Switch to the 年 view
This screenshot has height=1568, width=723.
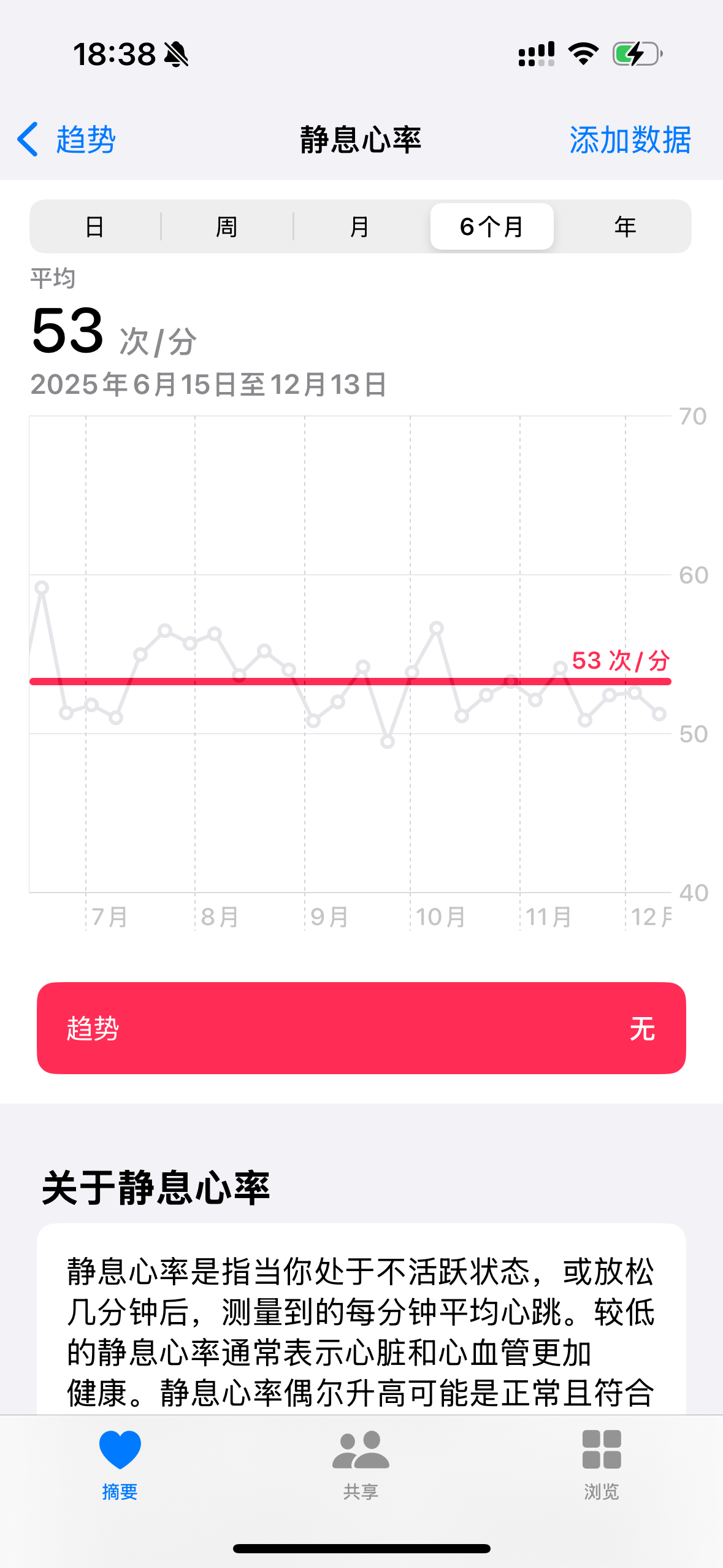624,227
